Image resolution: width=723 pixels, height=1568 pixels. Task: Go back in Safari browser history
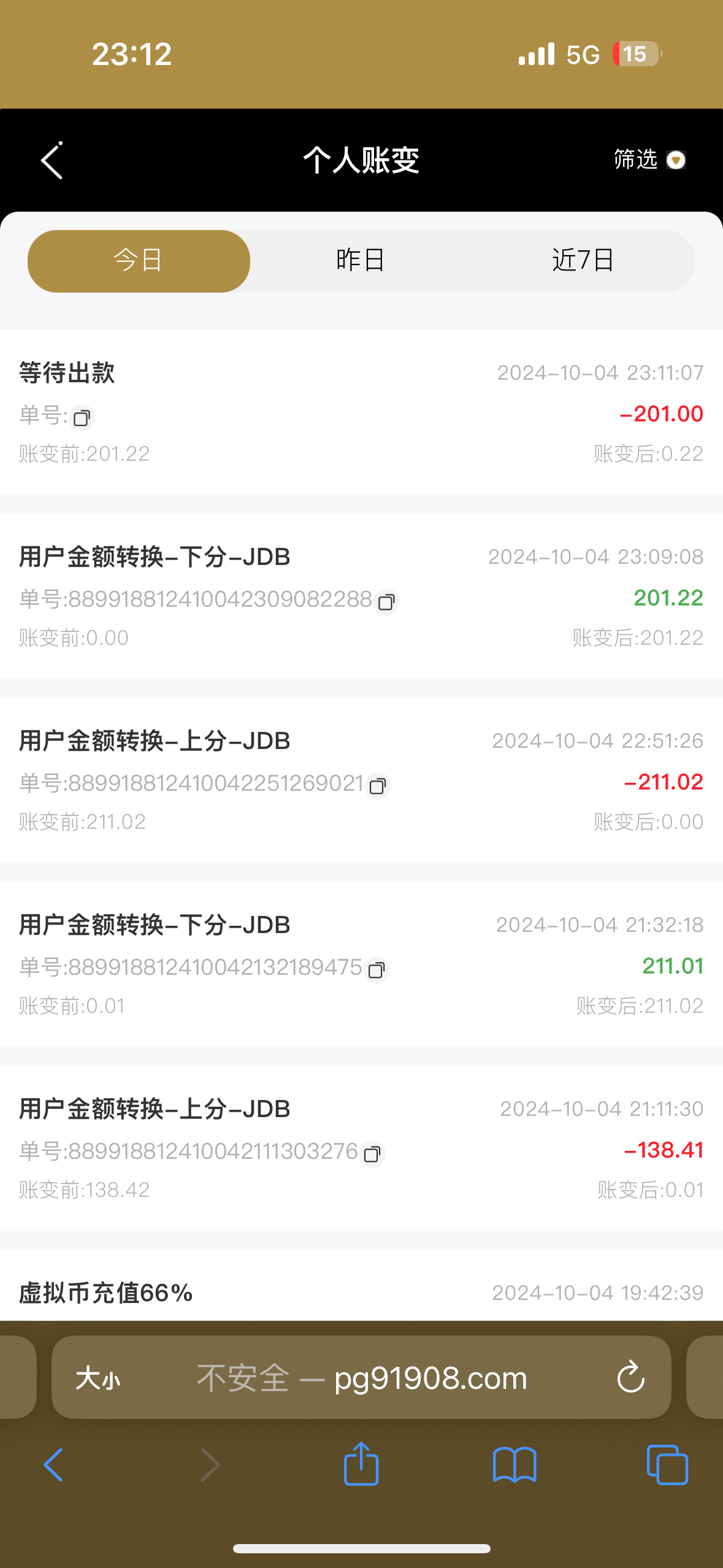[53, 1465]
